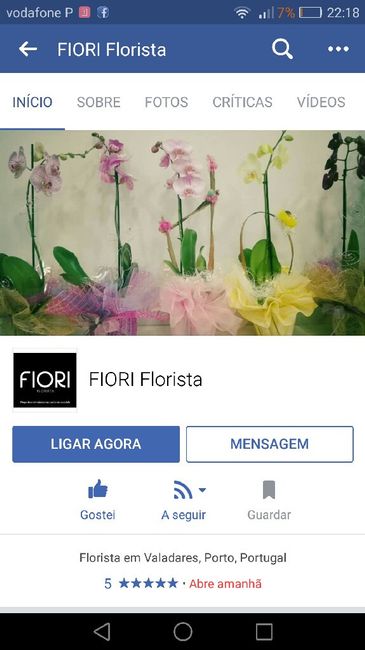The image size is (365, 650).
Task: Open the VÍDEOS tab
Action: pos(321,102)
